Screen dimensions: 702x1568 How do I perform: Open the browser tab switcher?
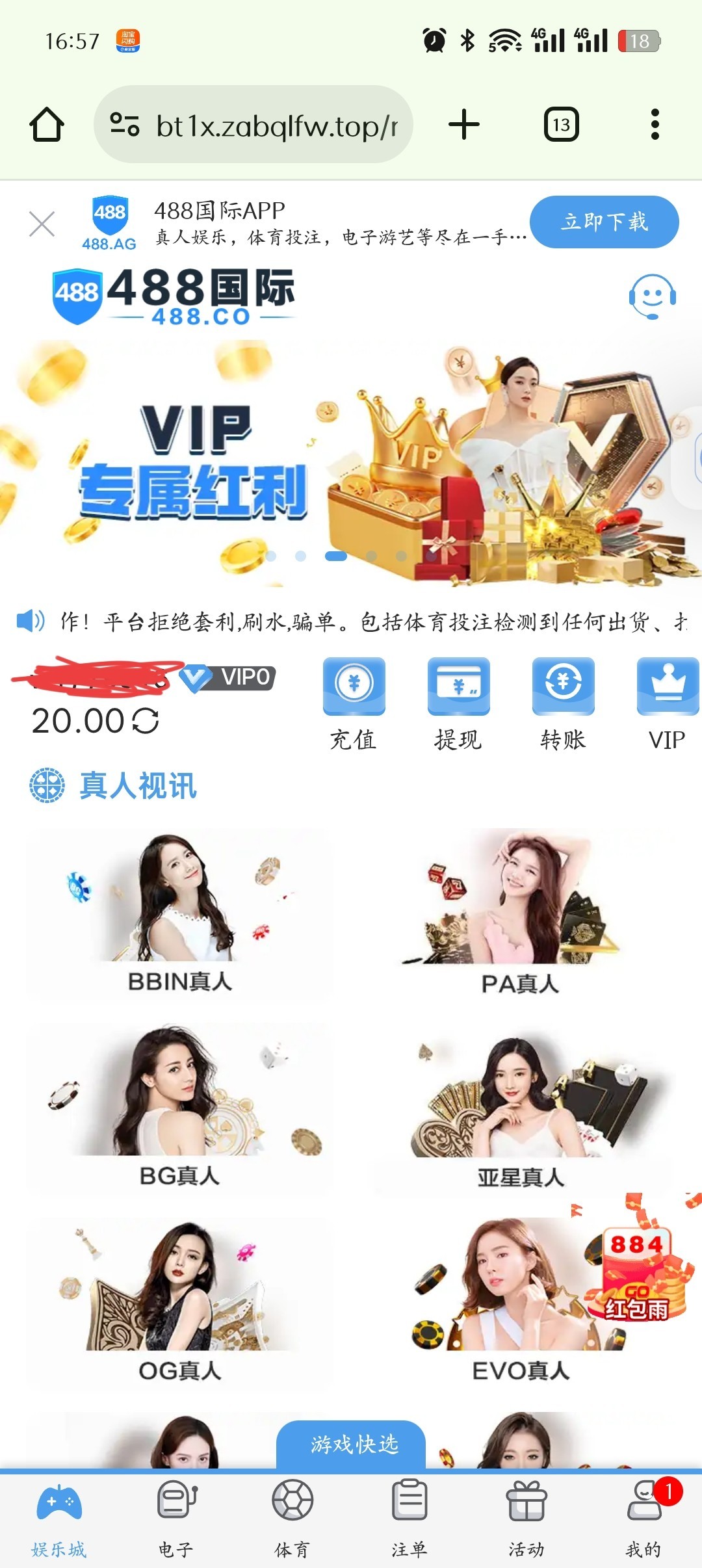click(561, 124)
